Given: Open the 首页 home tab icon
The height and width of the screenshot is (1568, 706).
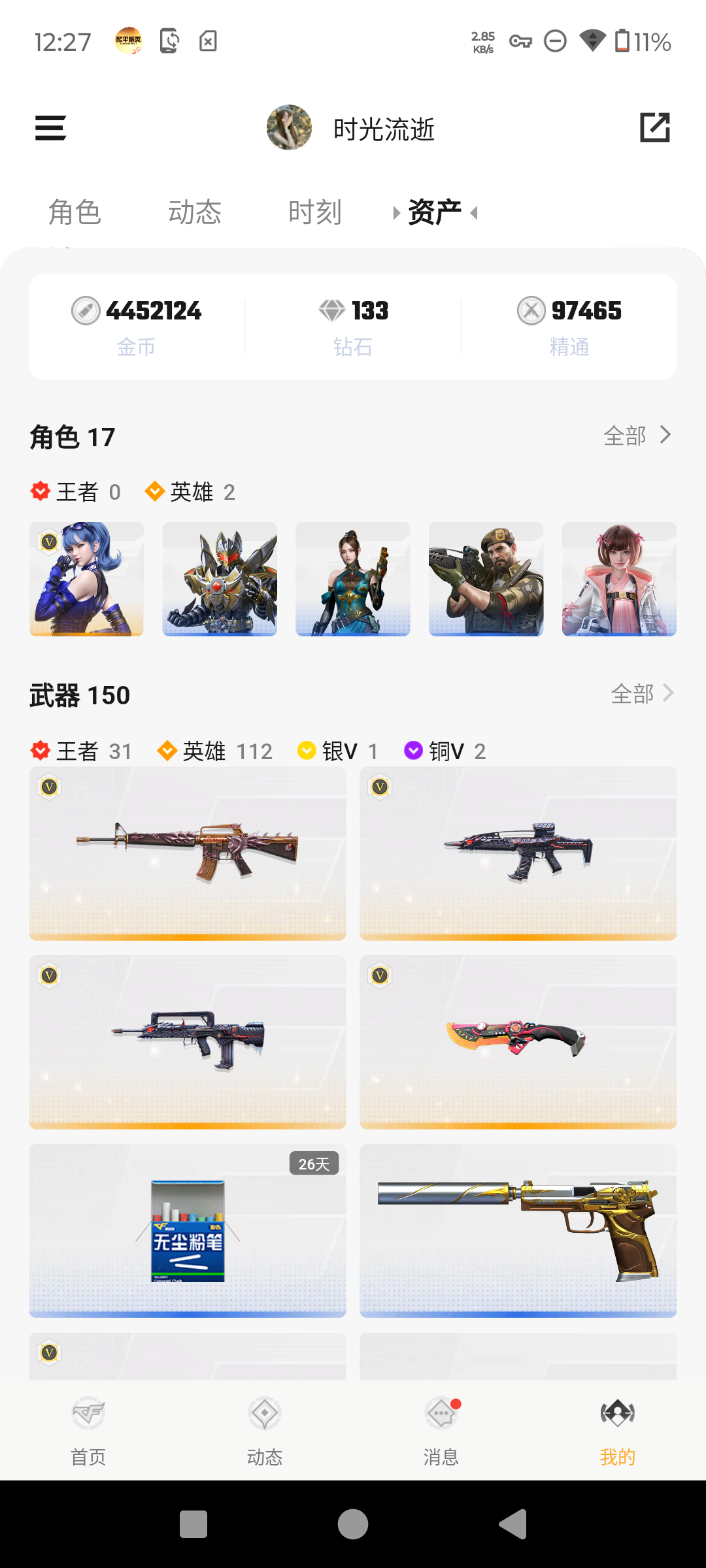Looking at the screenshot, I should (x=88, y=1413).
